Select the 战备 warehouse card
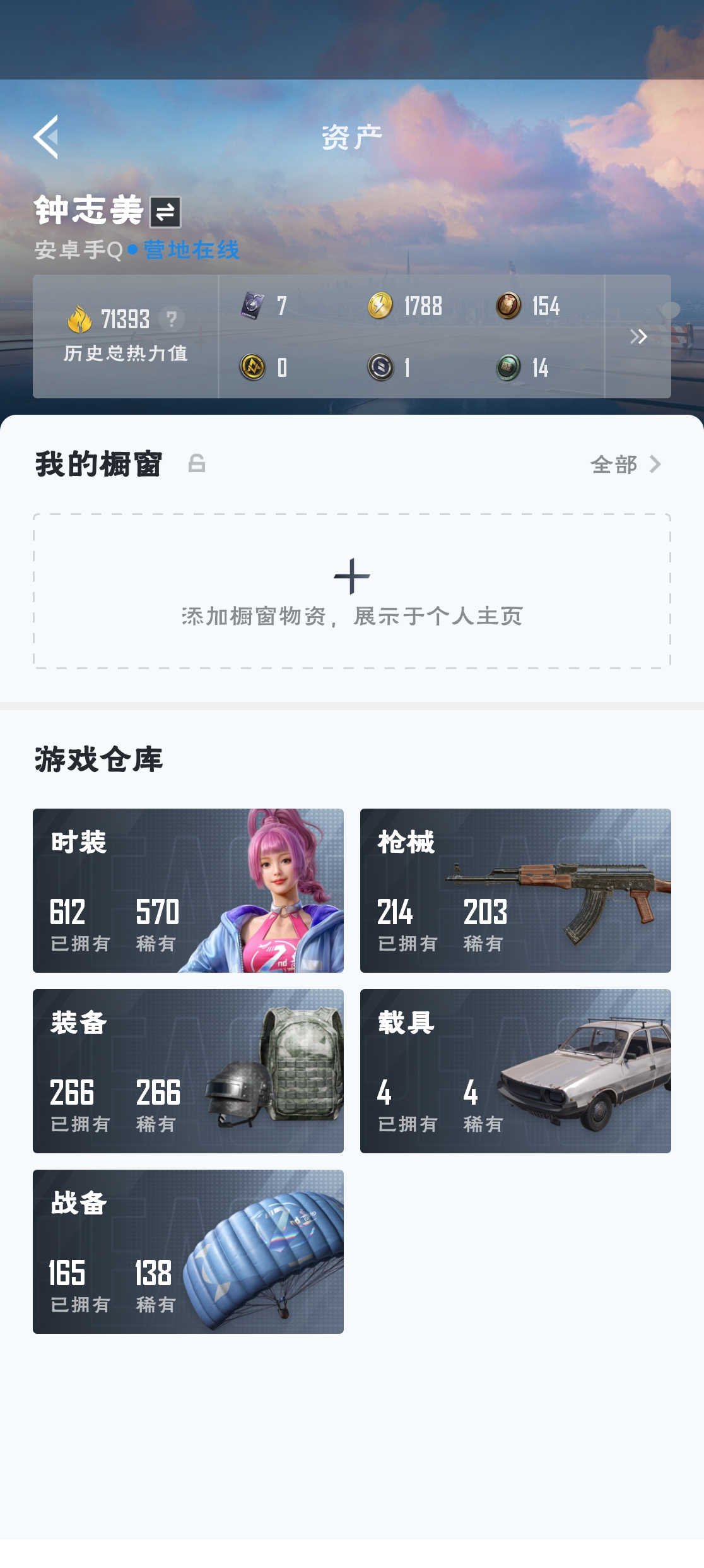The height and width of the screenshot is (1568, 704). (x=188, y=1251)
